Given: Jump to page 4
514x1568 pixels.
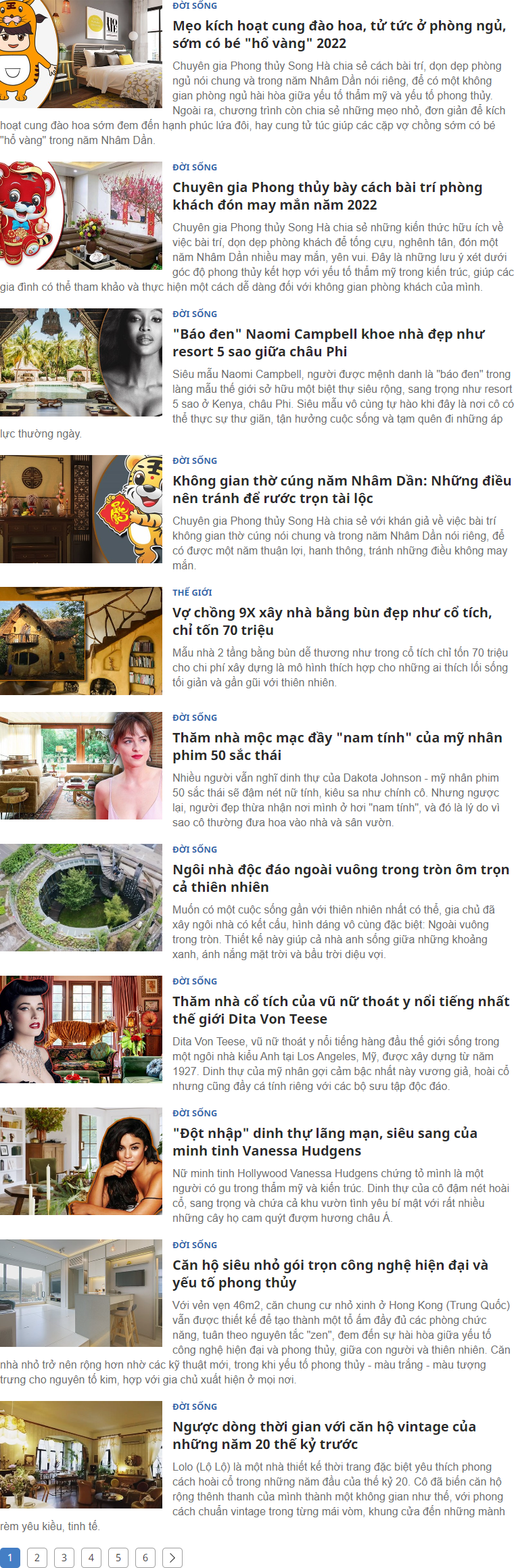Looking at the screenshot, I should tap(91, 1558).
